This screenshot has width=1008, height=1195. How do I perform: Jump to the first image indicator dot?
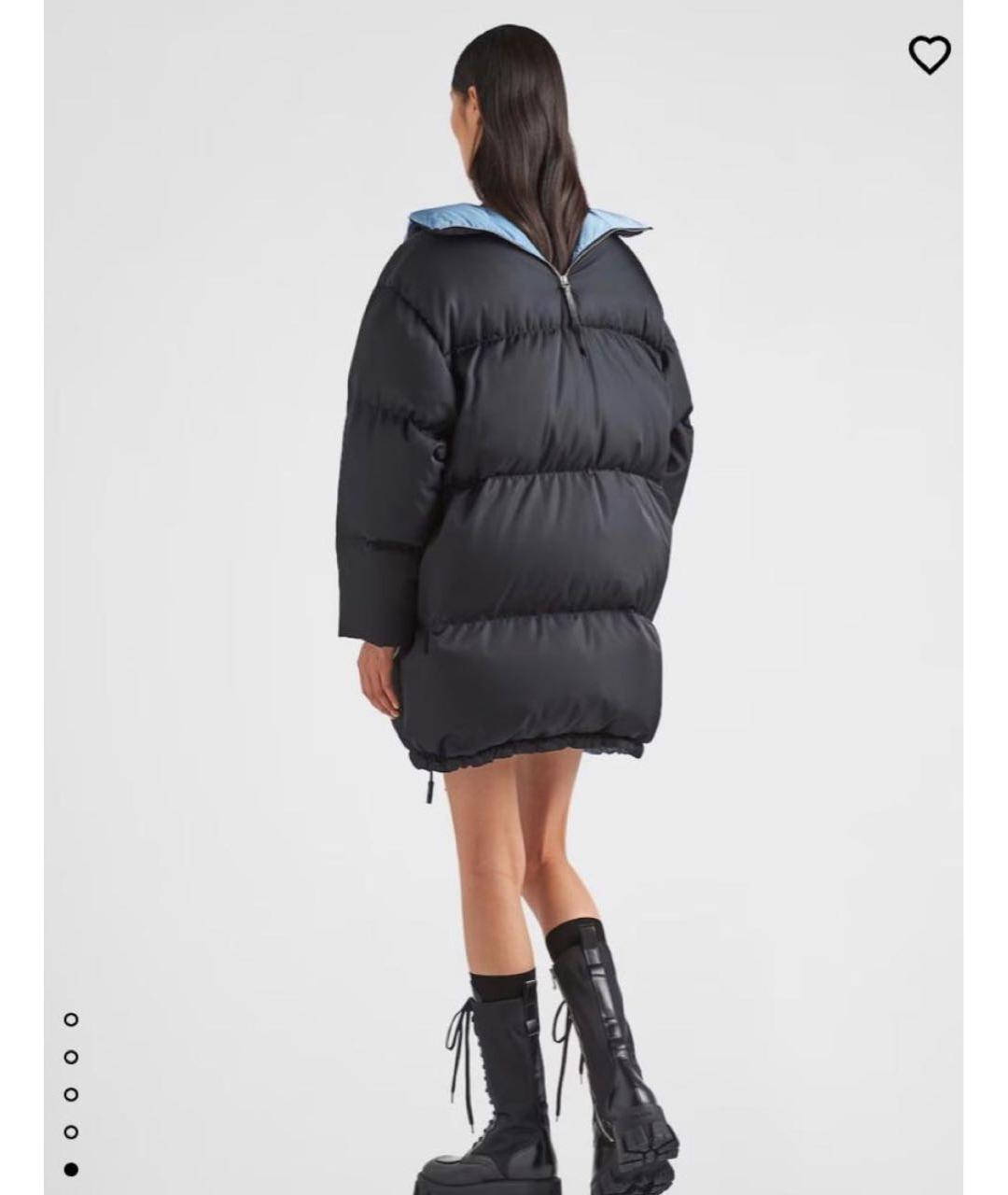click(x=71, y=1019)
